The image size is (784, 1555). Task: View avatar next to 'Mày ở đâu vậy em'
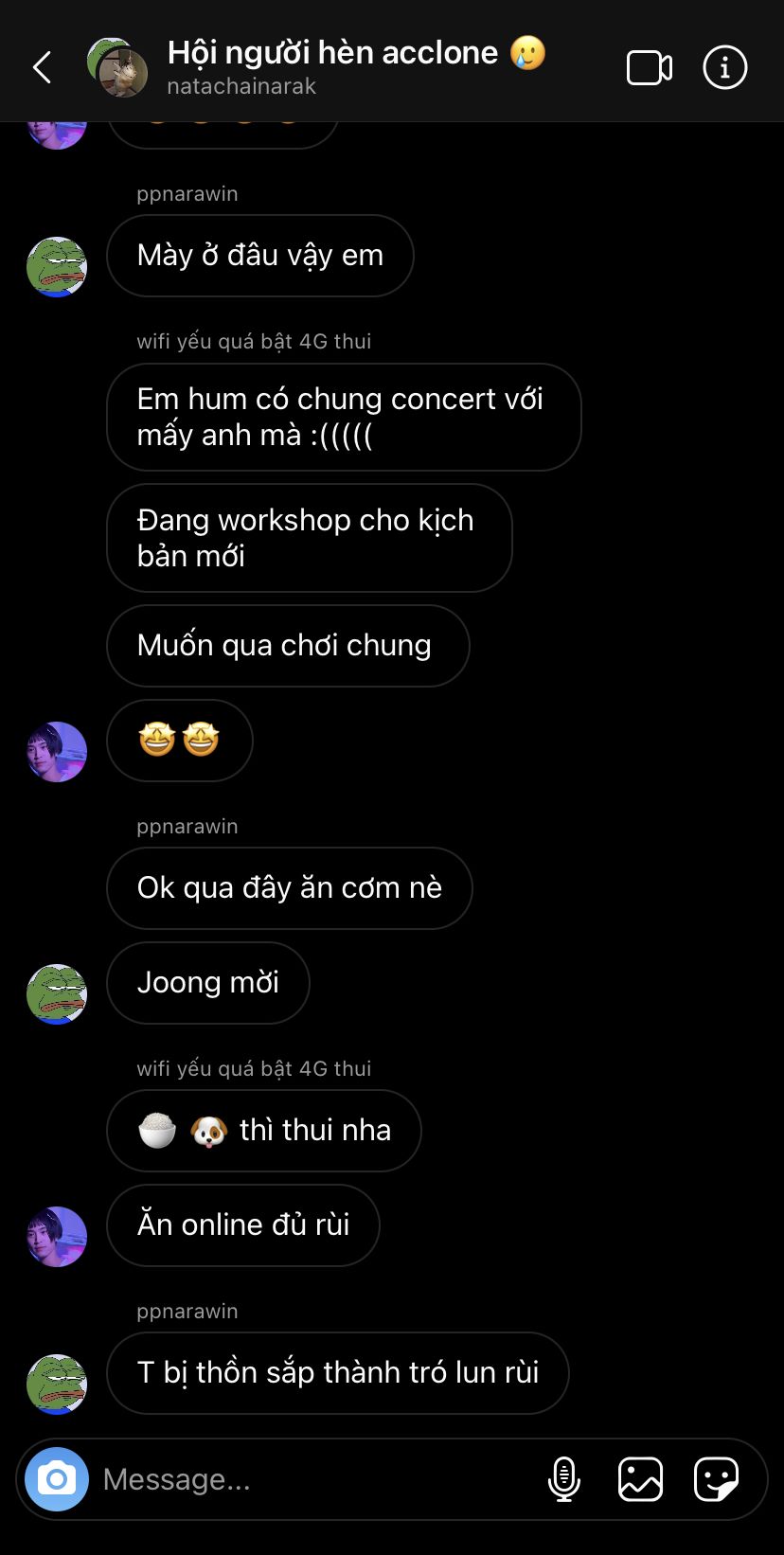(57, 267)
